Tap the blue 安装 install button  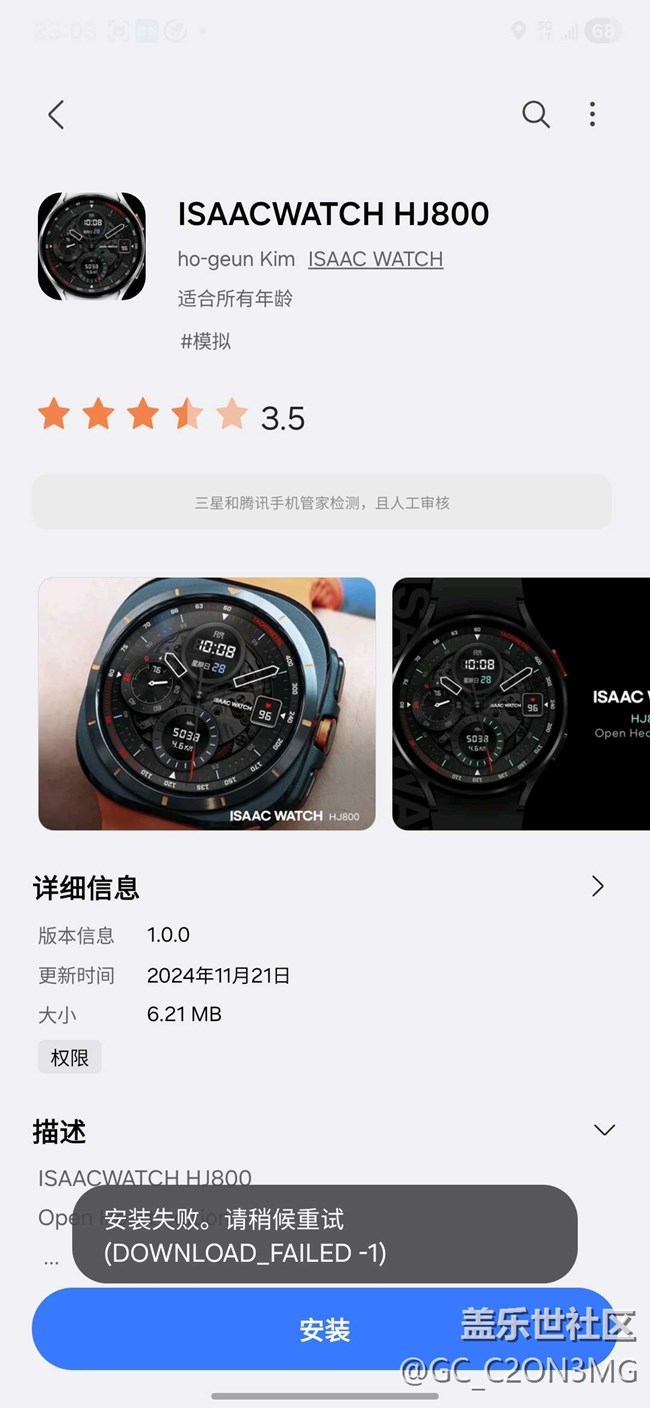click(324, 1329)
